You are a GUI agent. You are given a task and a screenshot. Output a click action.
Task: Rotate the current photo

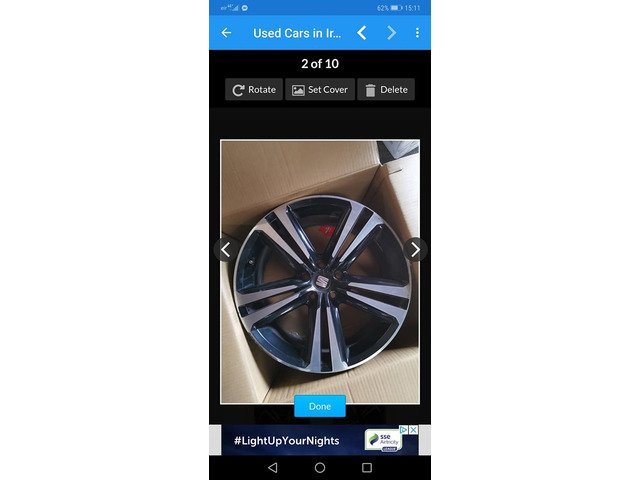[254, 90]
